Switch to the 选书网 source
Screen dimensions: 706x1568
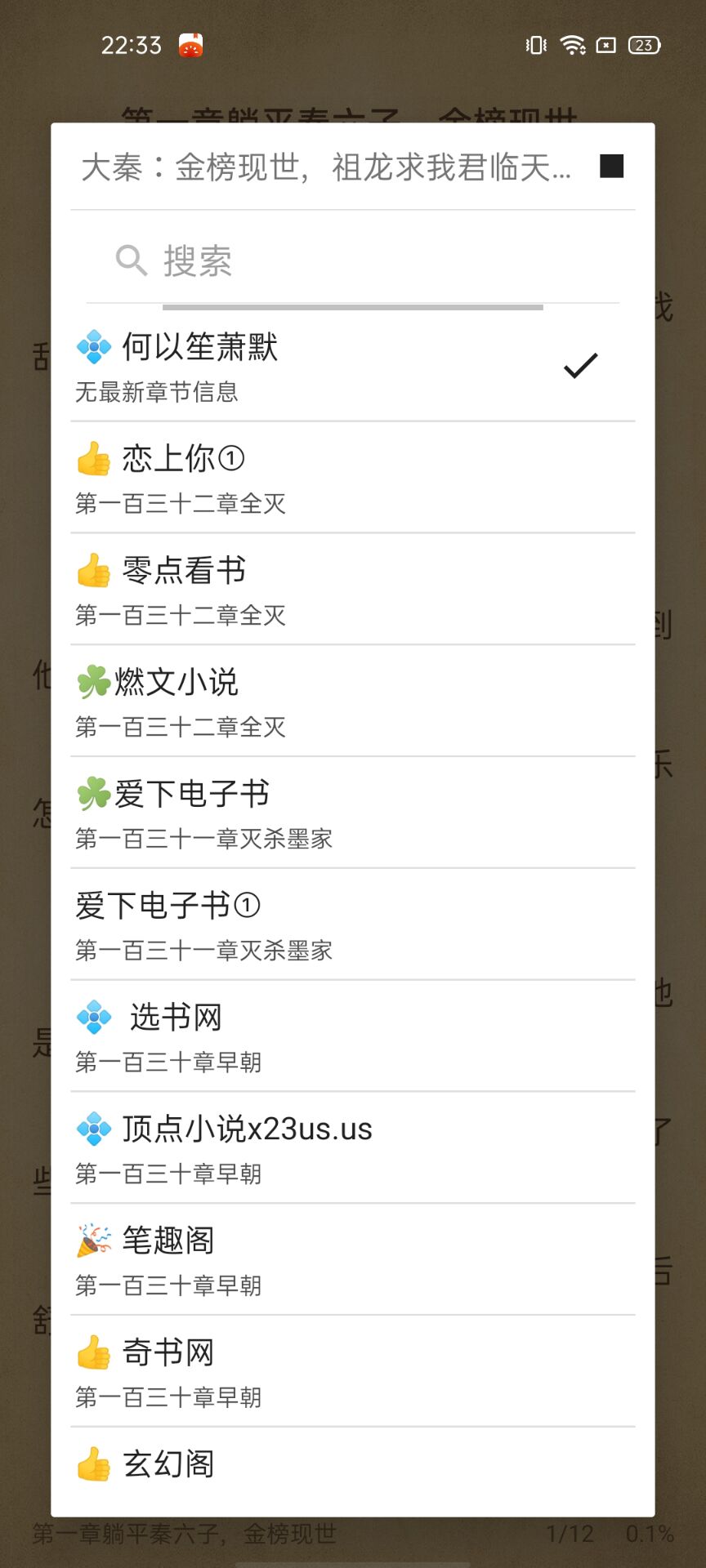353,1037
